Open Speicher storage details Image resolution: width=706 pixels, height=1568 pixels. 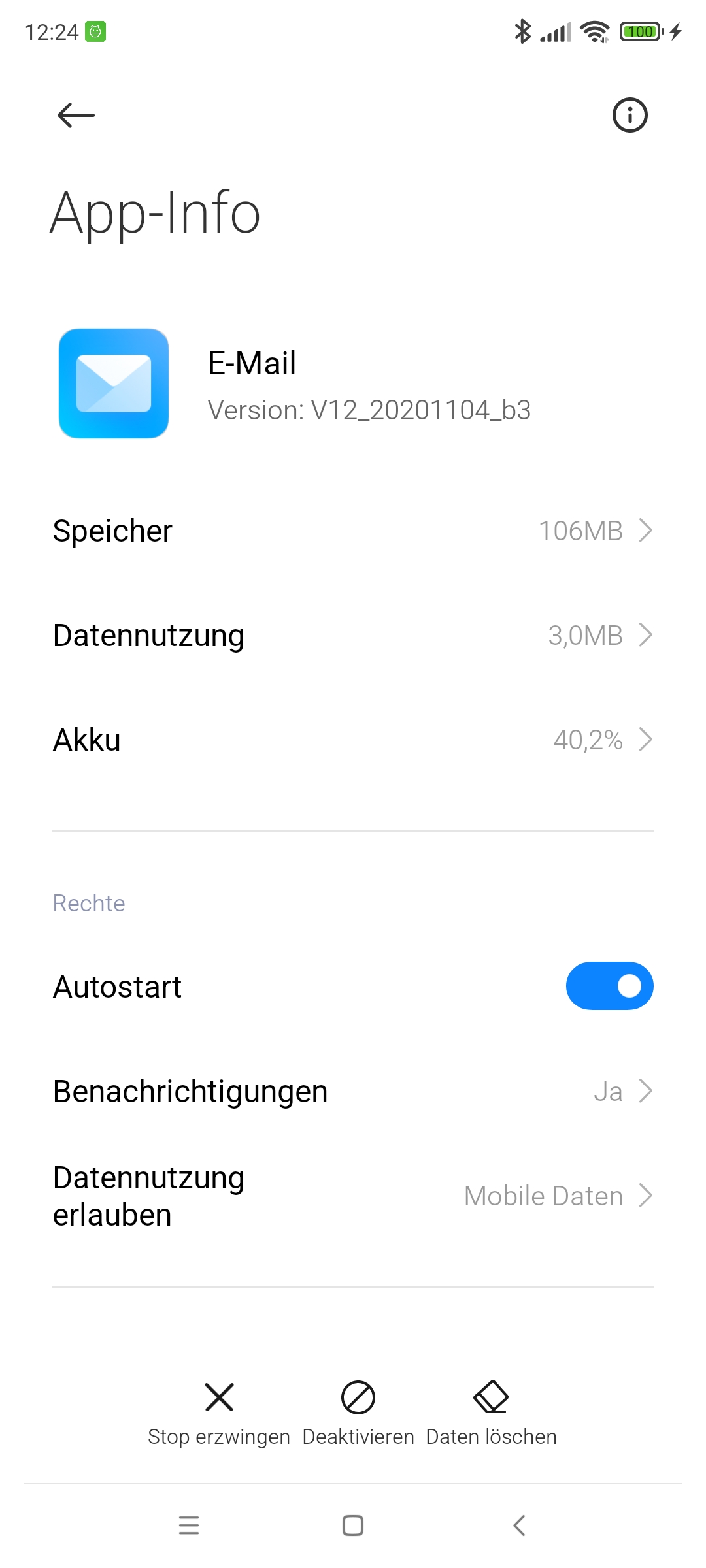pos(353,531)
